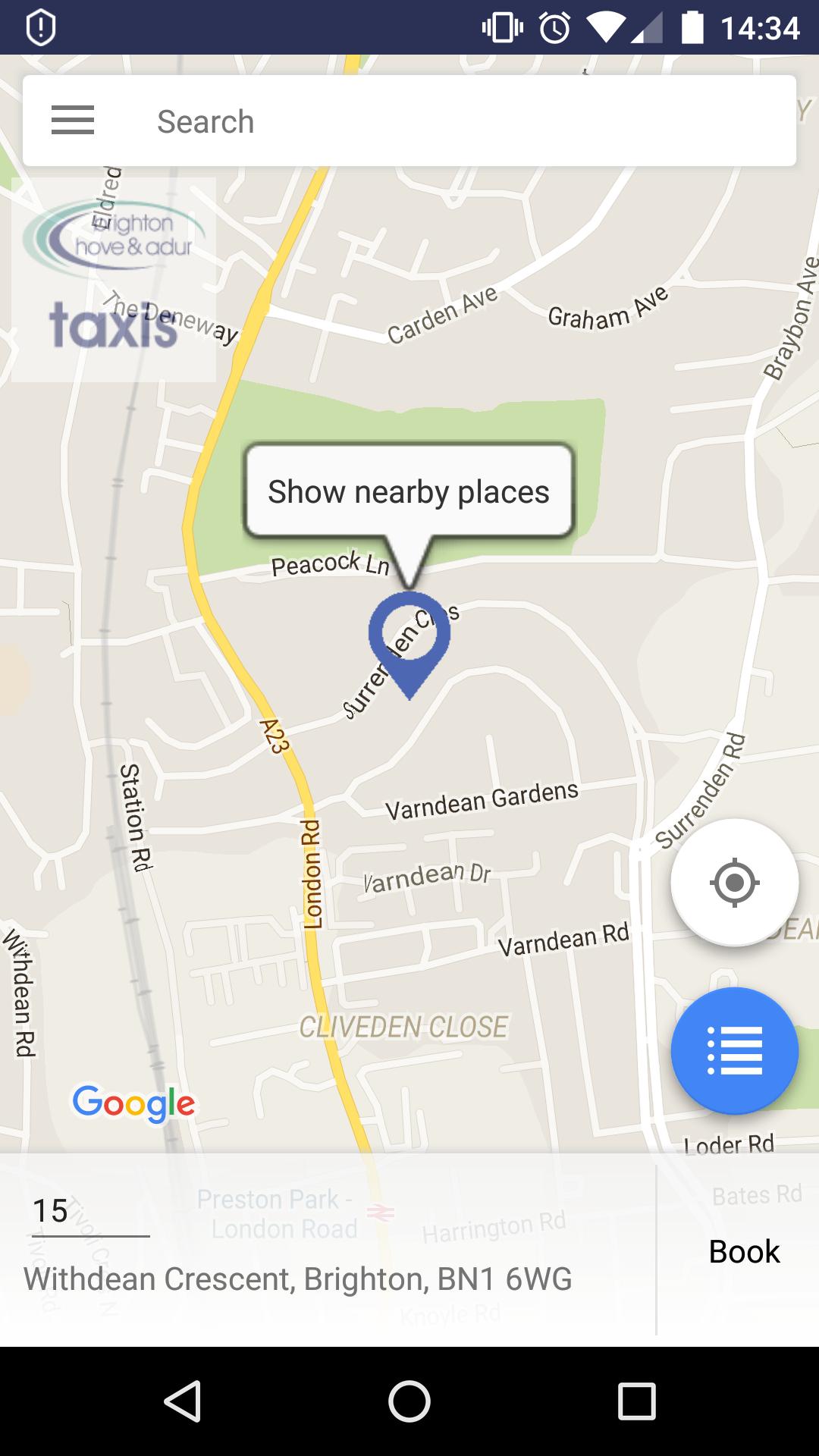Image resolution: width=819 pixels, height=1456 pixels.
Task: Open the hamburger drawer menu
Action: point(73,121)
